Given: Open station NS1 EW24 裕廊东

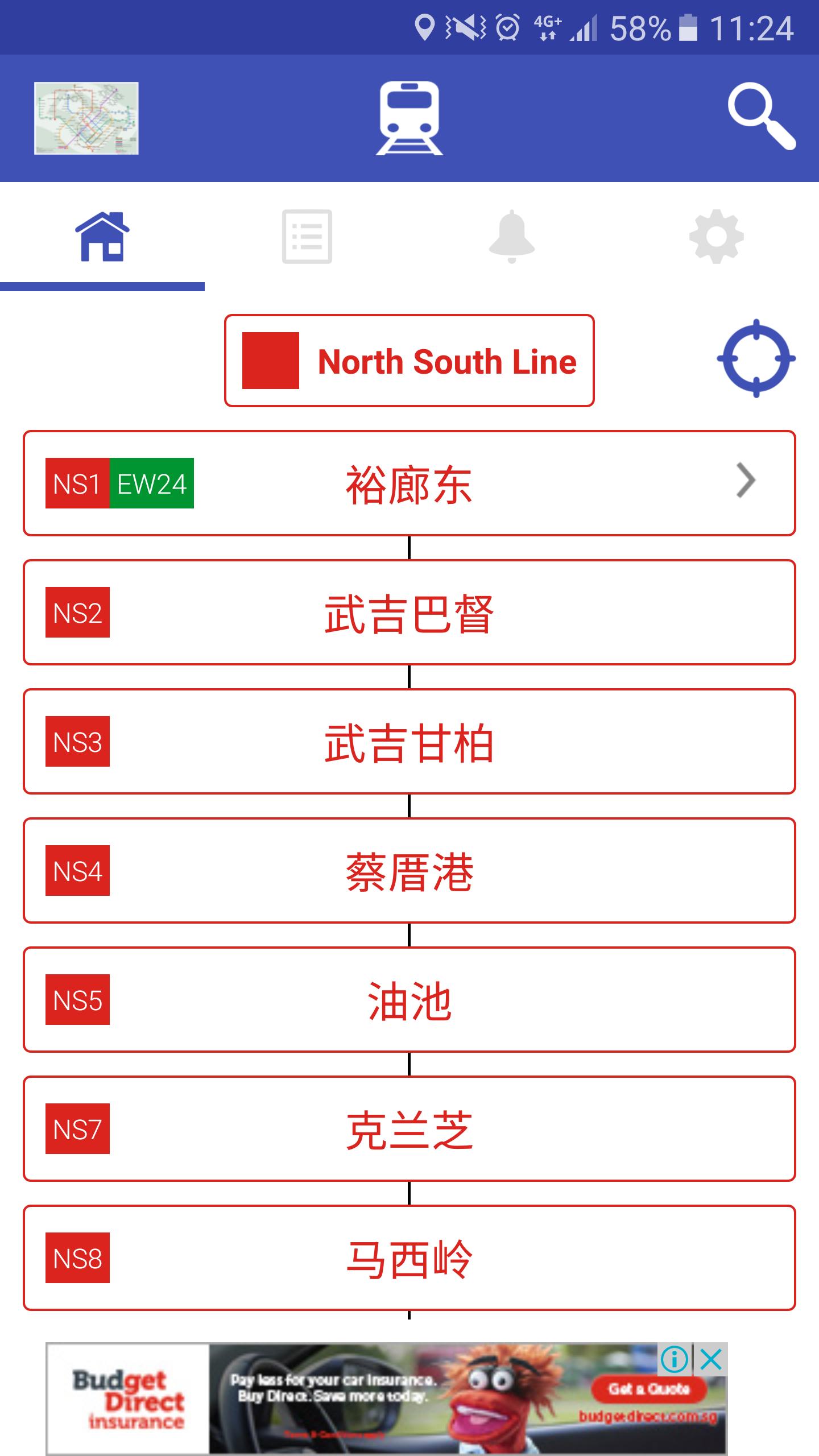Looking at the screenshot, I should [409, 483].
